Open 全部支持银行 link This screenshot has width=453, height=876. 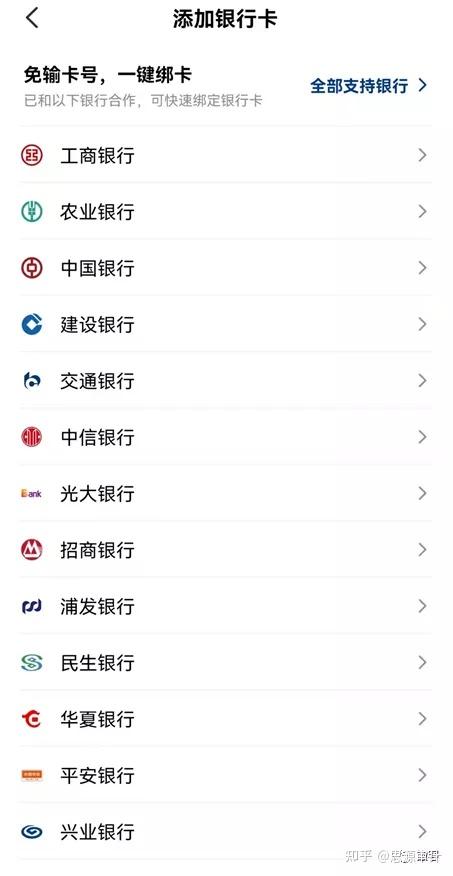[369, 85]
